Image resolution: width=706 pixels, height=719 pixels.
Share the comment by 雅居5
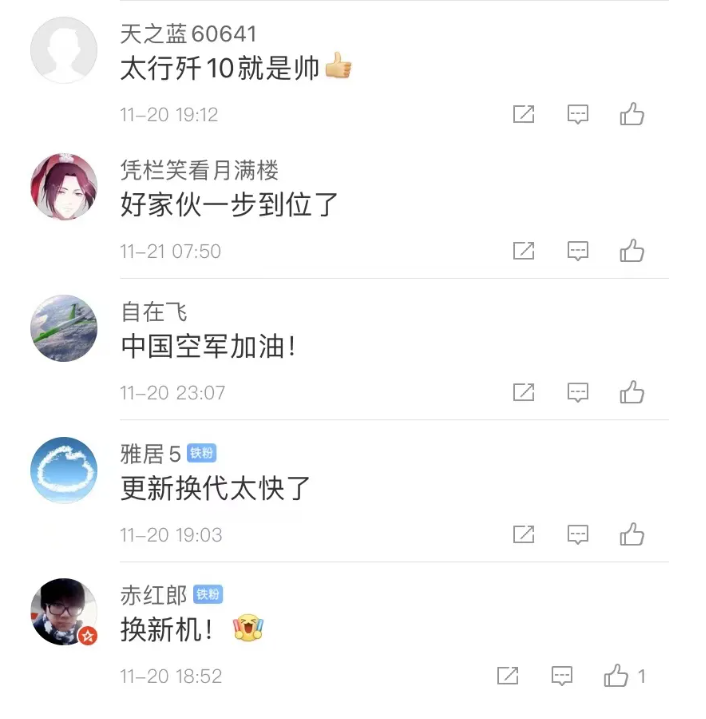point(523,534)
